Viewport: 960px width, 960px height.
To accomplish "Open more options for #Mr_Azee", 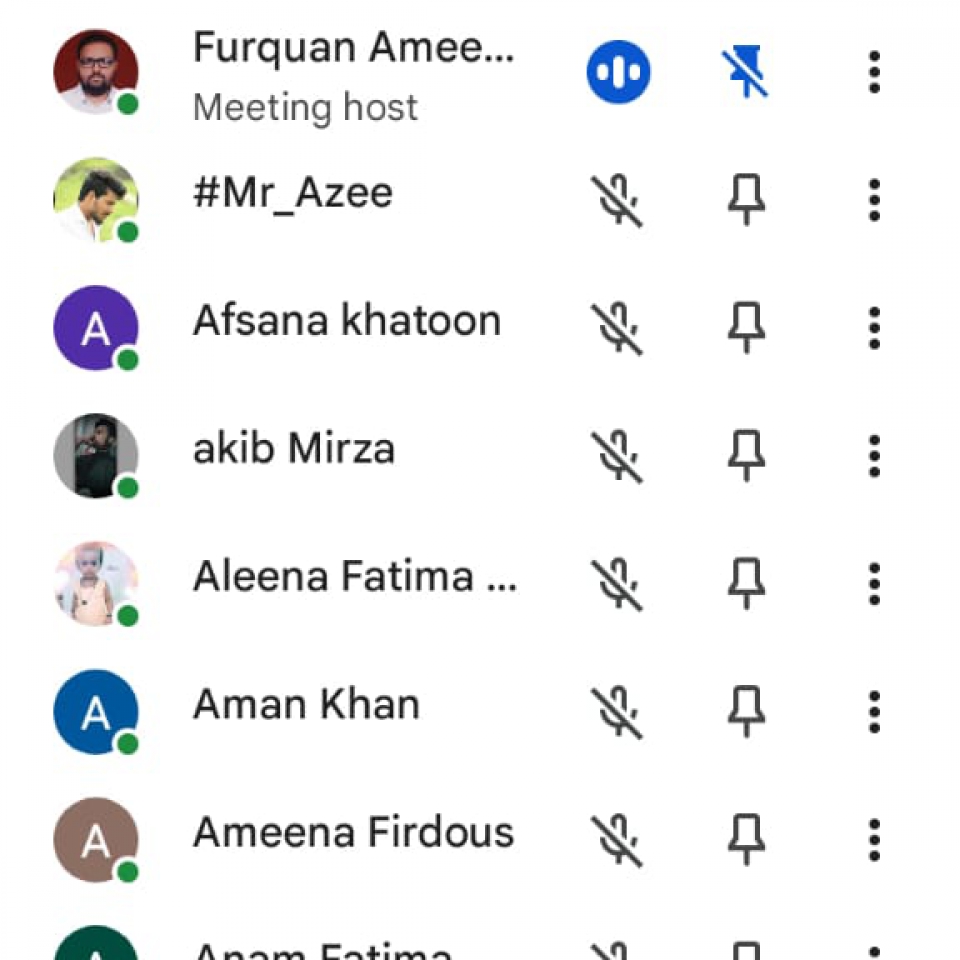I will coord(874,200).
